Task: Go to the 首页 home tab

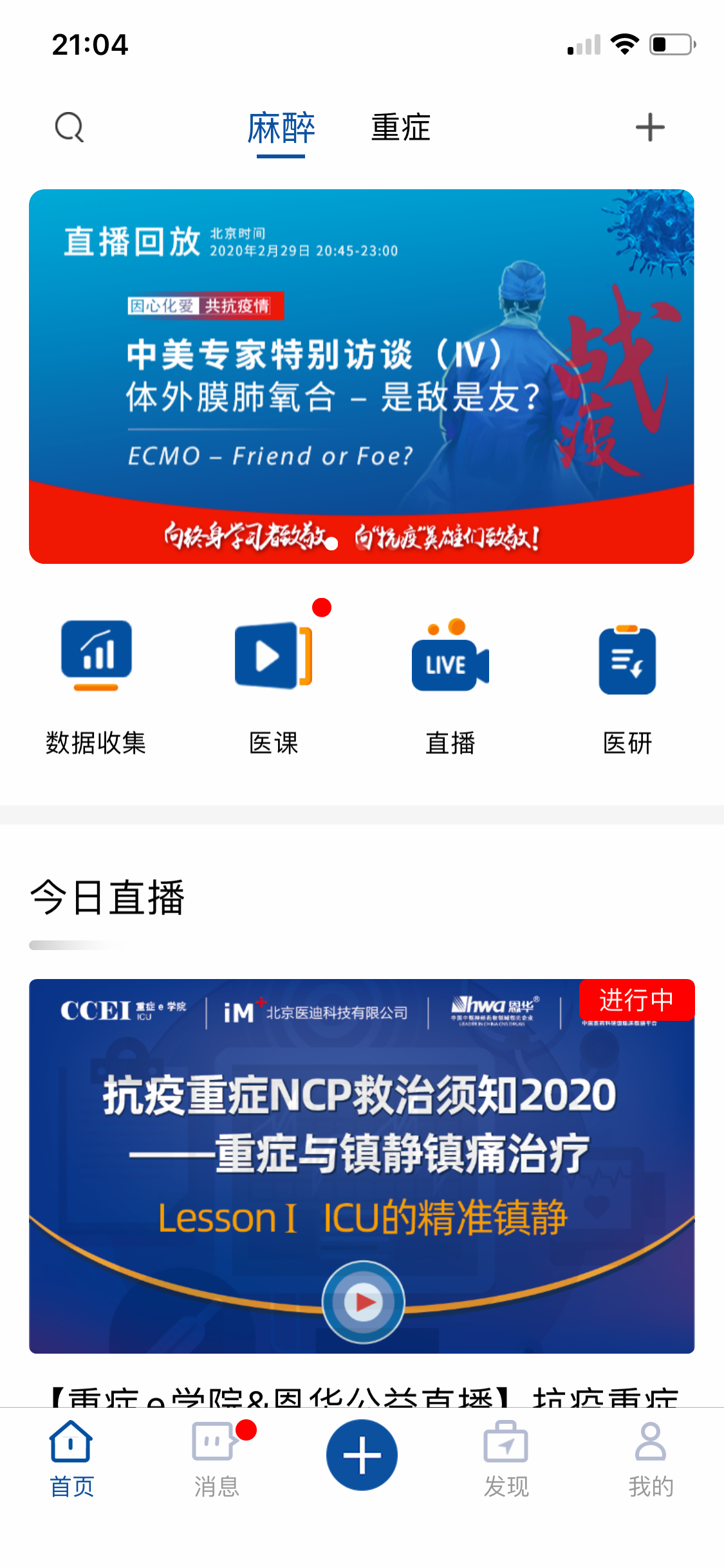Action: pos(71,1459)
